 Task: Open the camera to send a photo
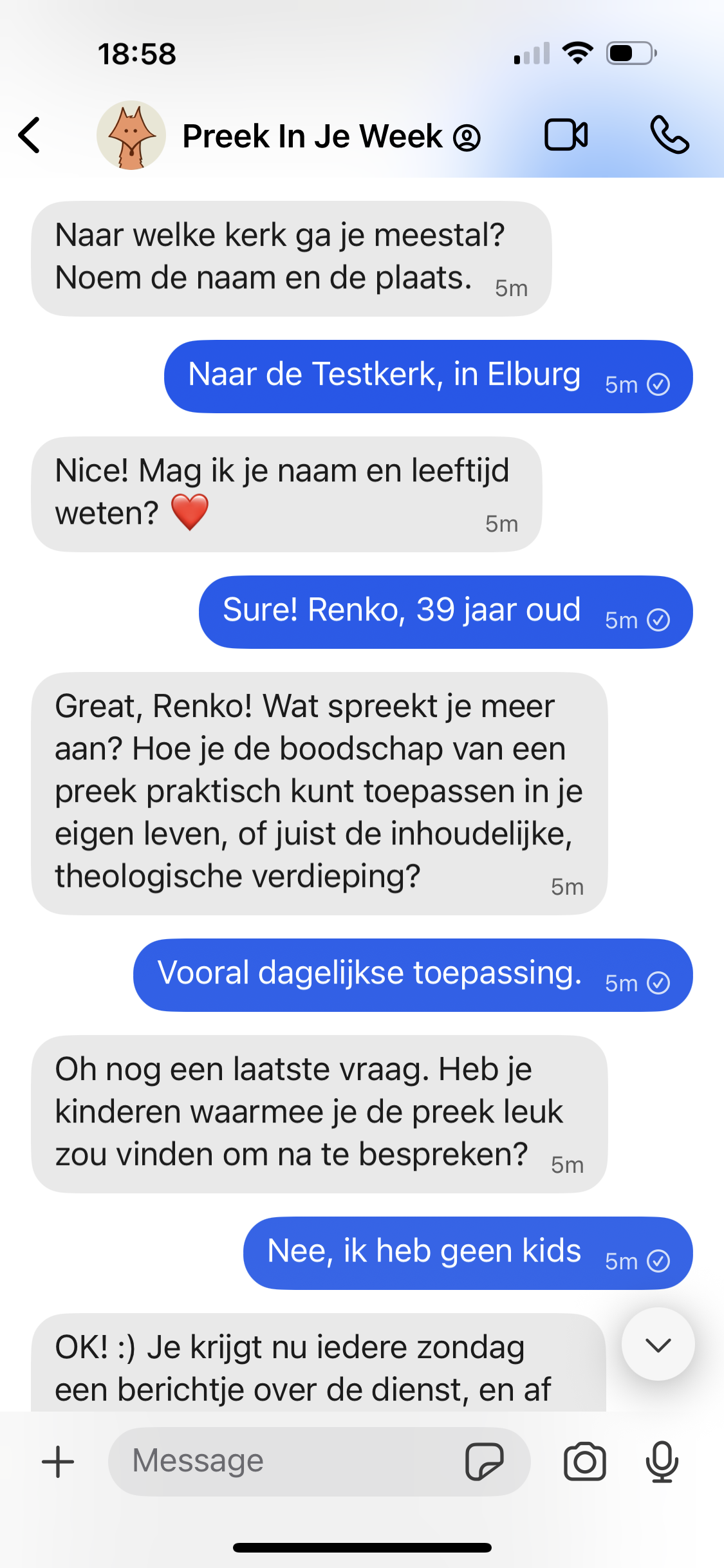point(584,1461)
